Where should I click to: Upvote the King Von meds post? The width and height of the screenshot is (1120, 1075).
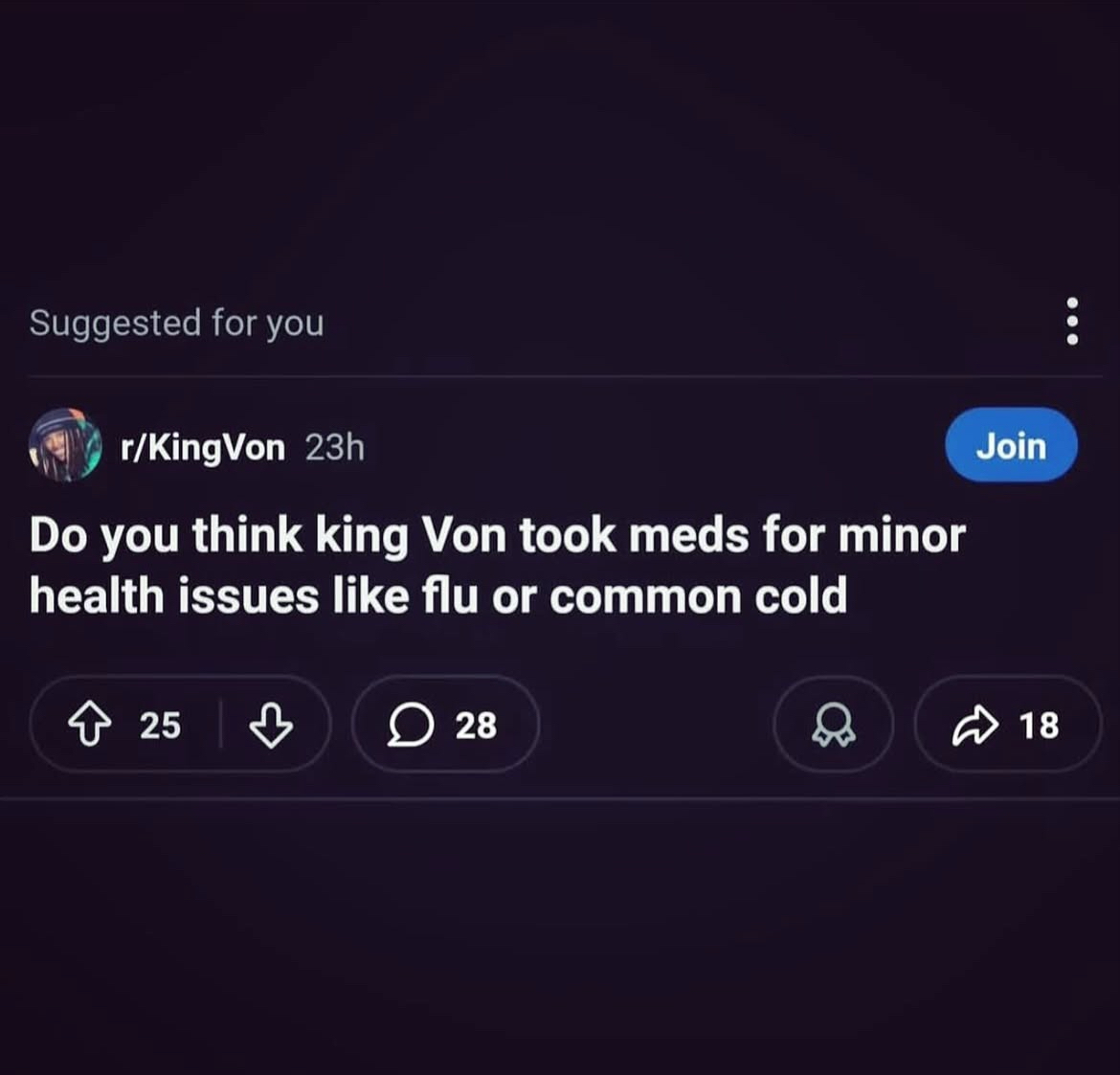tap(88, 725)
